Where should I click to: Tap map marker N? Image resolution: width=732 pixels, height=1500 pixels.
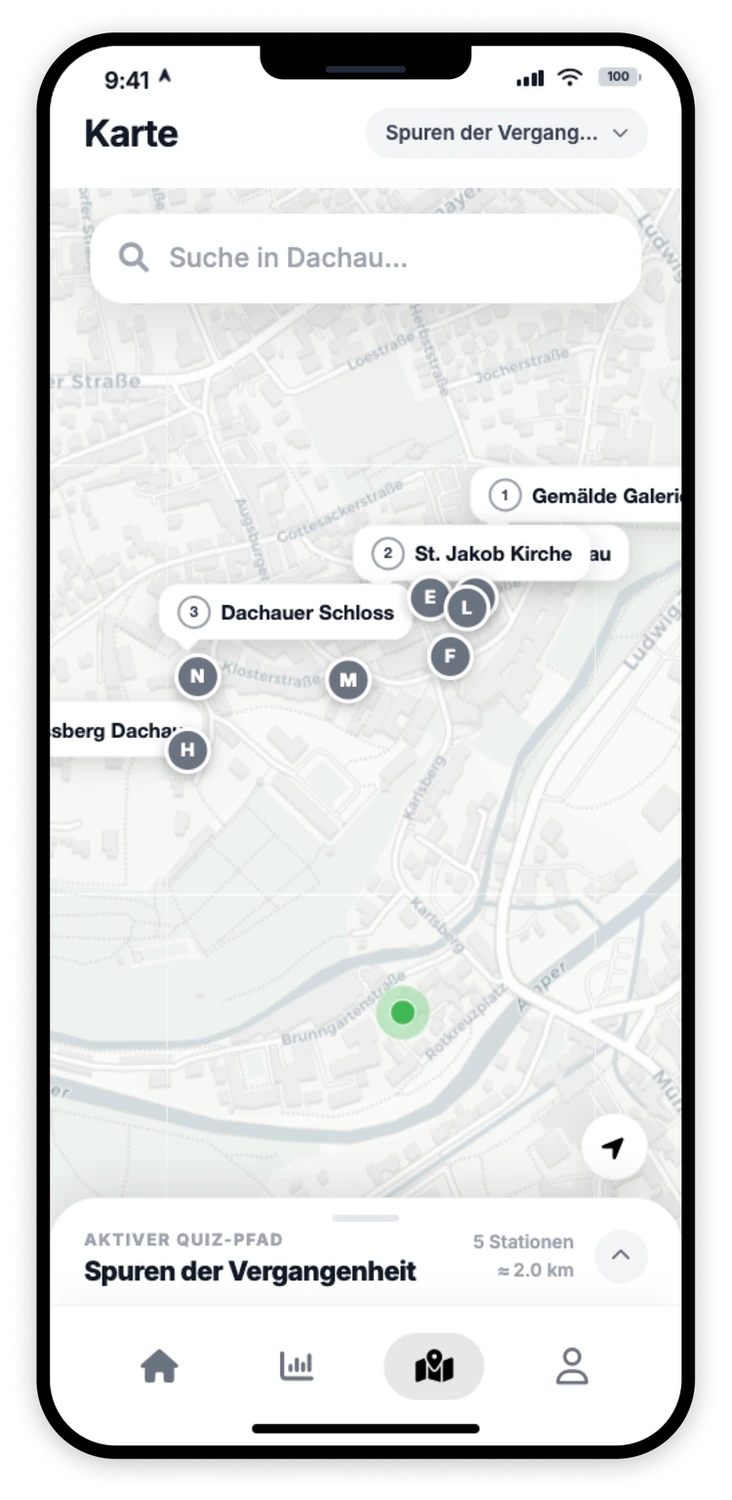tap(197, 676)
